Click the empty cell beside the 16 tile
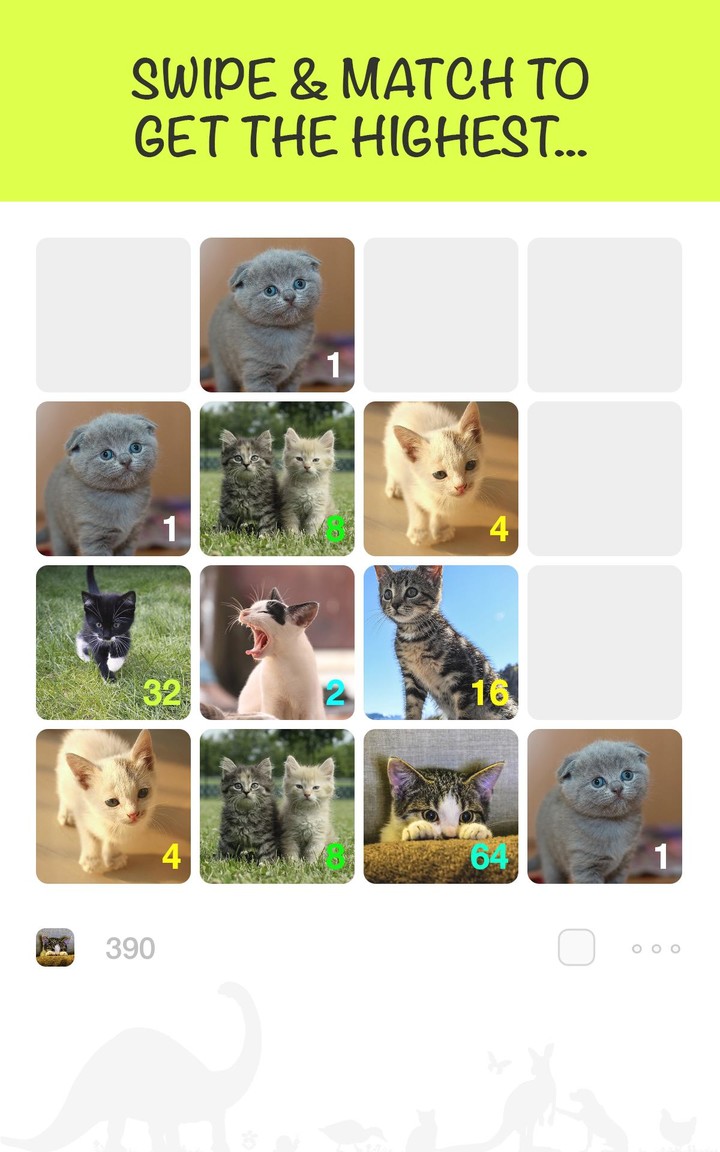 pyautogui.click(x=605, y=641)
